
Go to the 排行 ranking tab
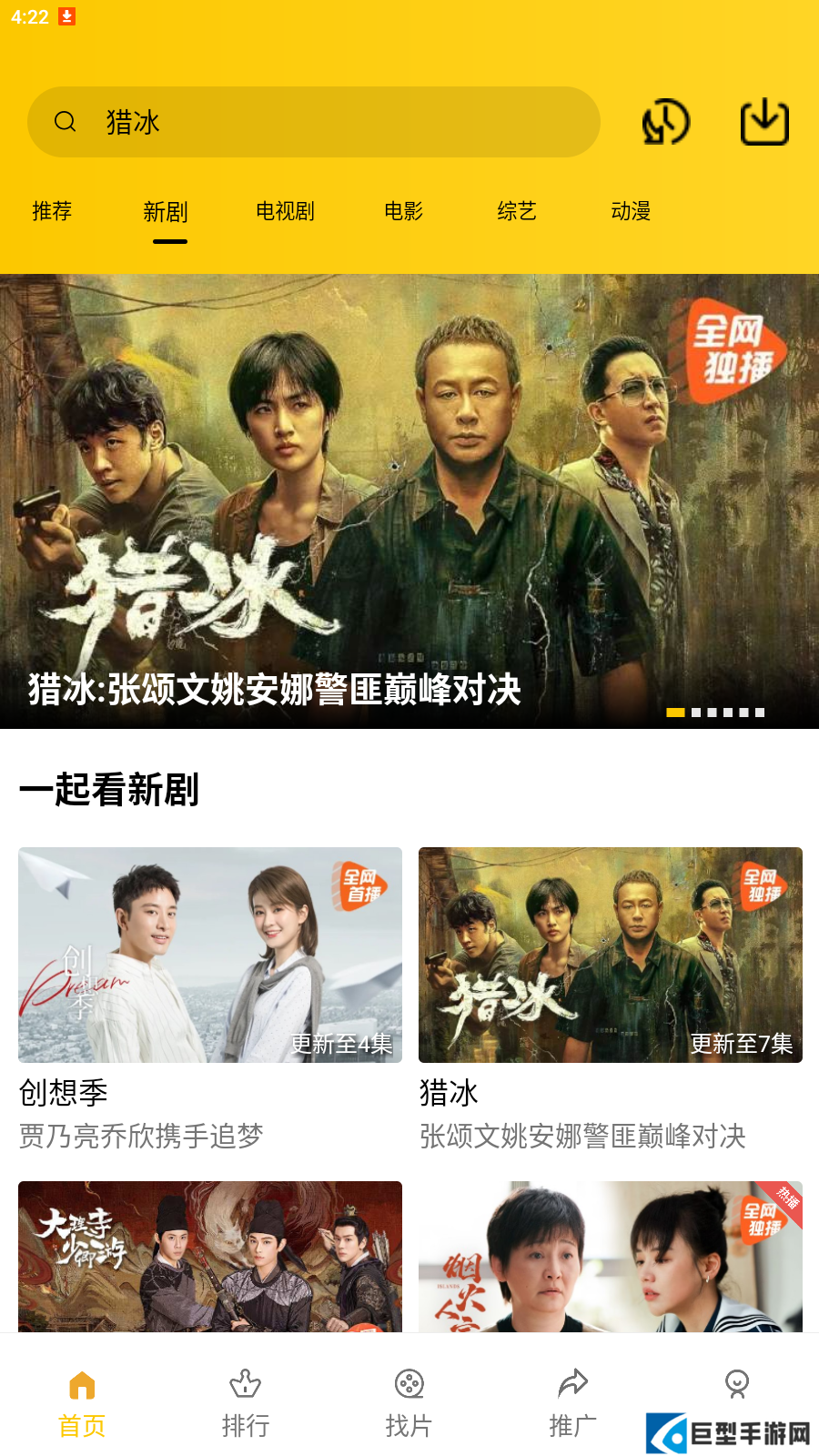click(x=246, y=1403)
